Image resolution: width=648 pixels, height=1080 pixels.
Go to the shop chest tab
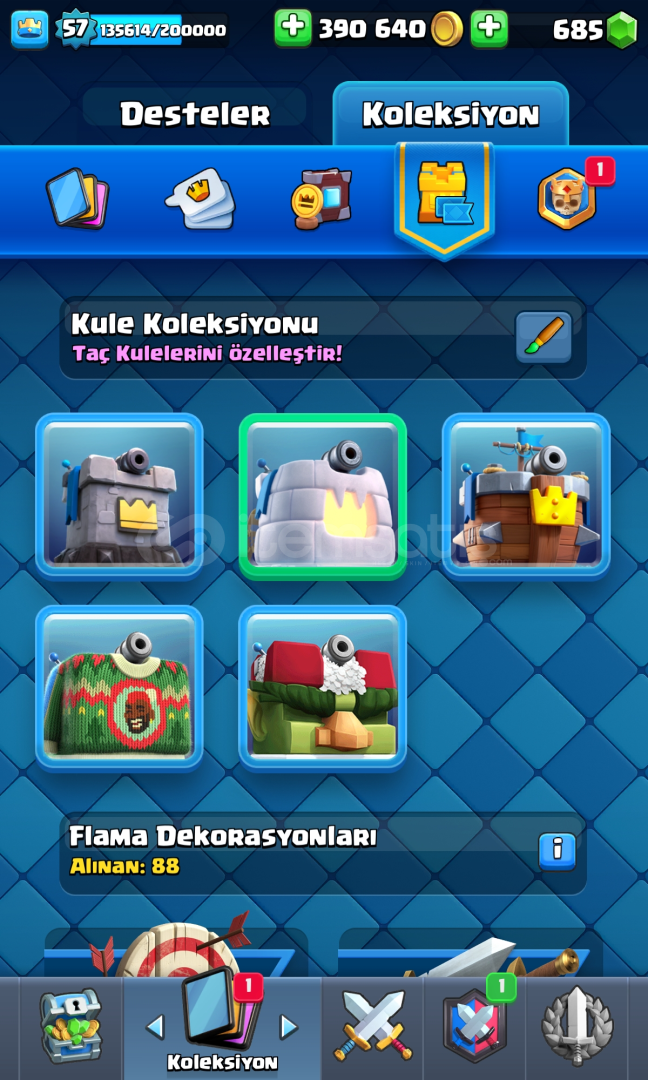click(70, 1025)
